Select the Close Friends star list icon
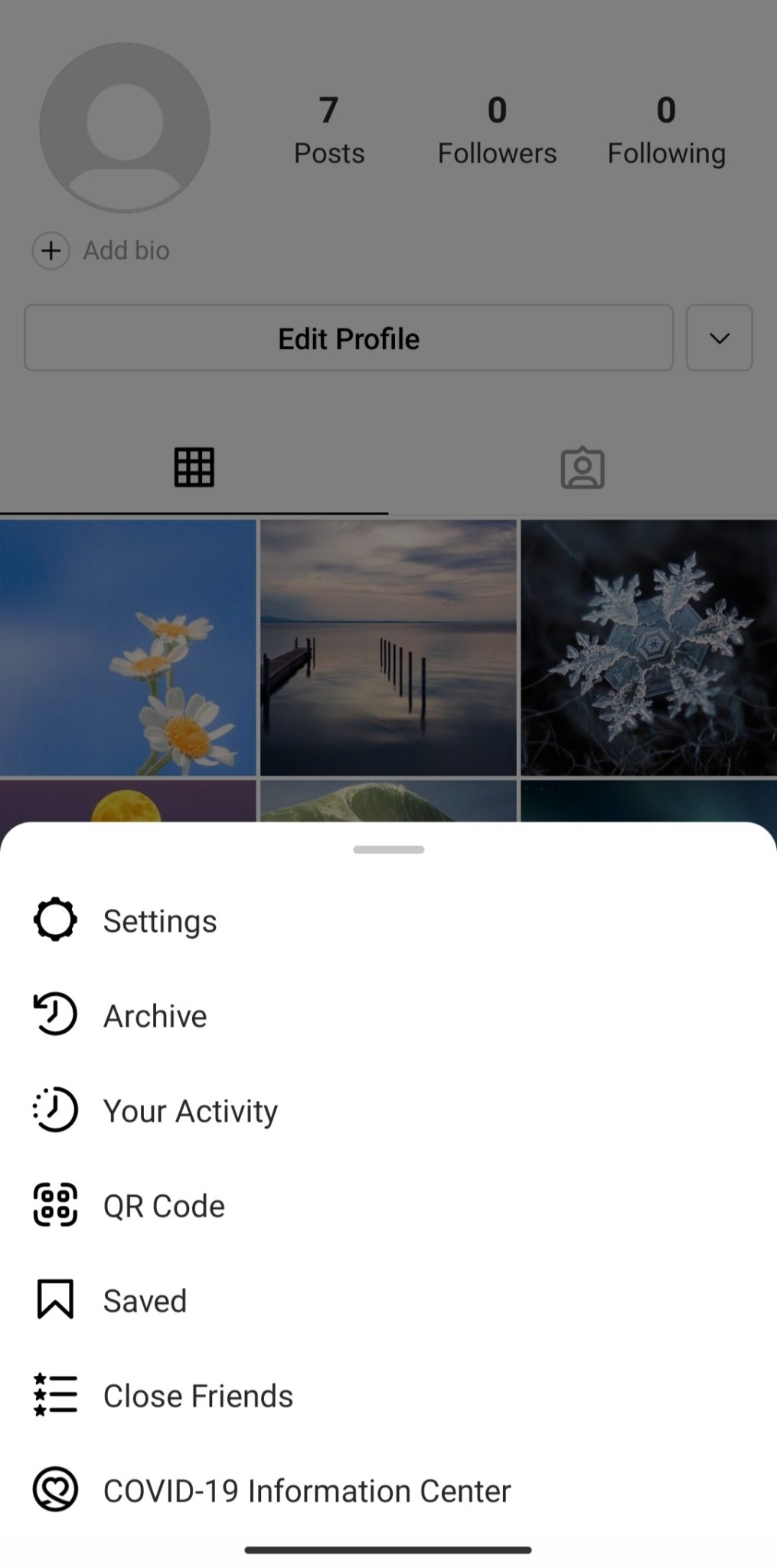The width and height of the screenshot is (777, 1568). pyautogui.click(x=54, y=1394)
